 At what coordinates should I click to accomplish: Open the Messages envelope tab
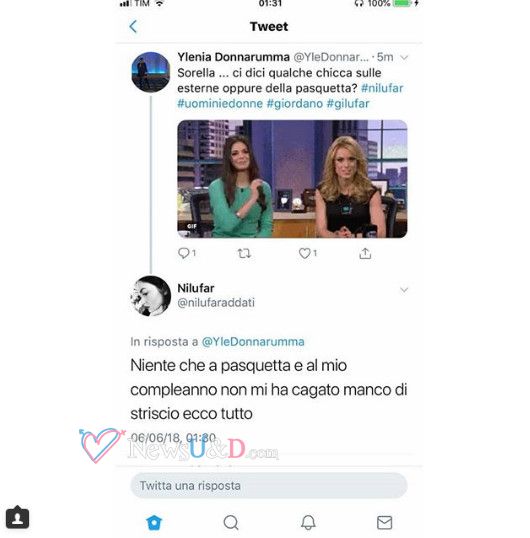tap(385, 523)
